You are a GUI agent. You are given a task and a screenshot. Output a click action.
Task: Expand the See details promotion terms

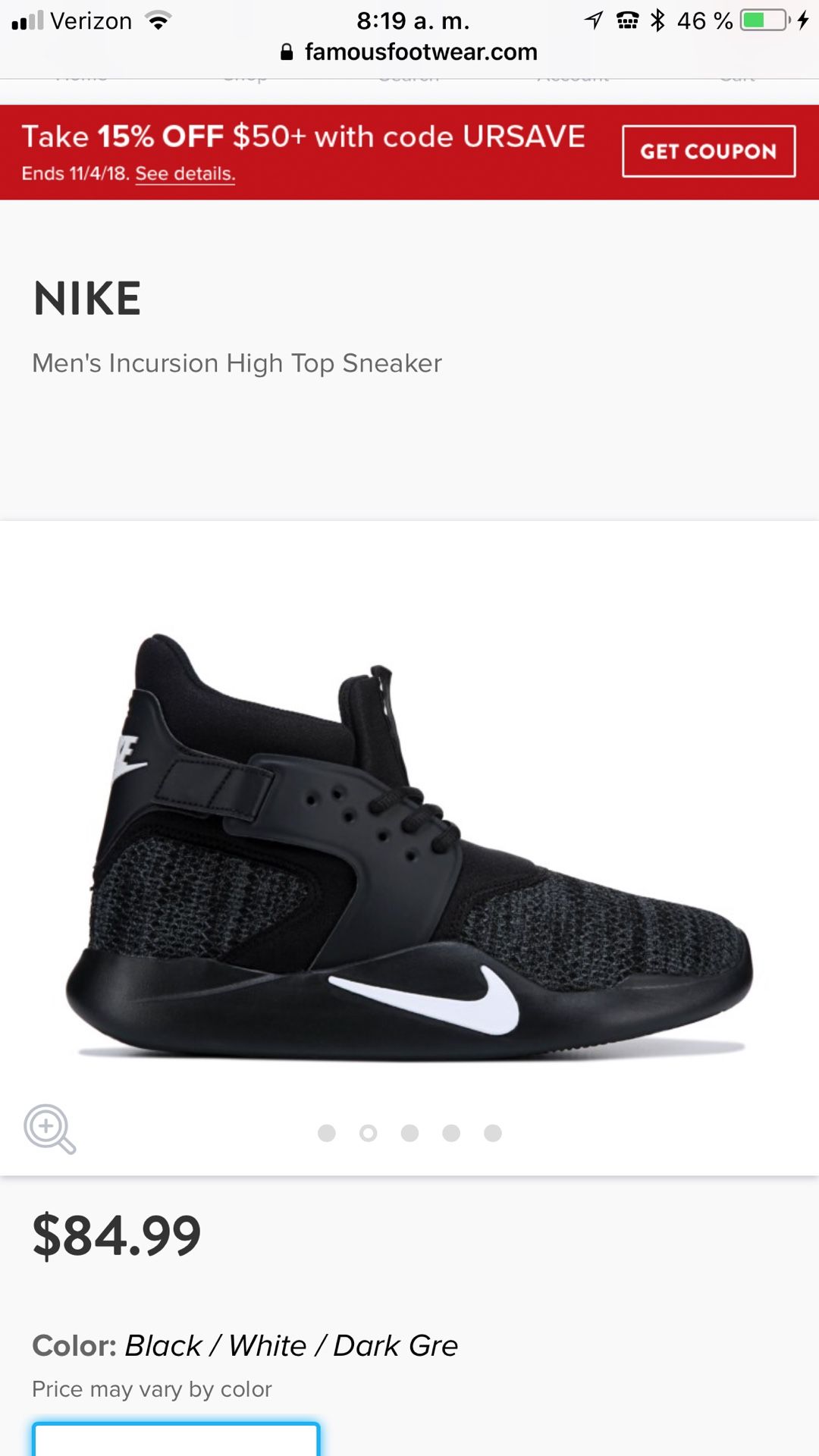point(185,174)
